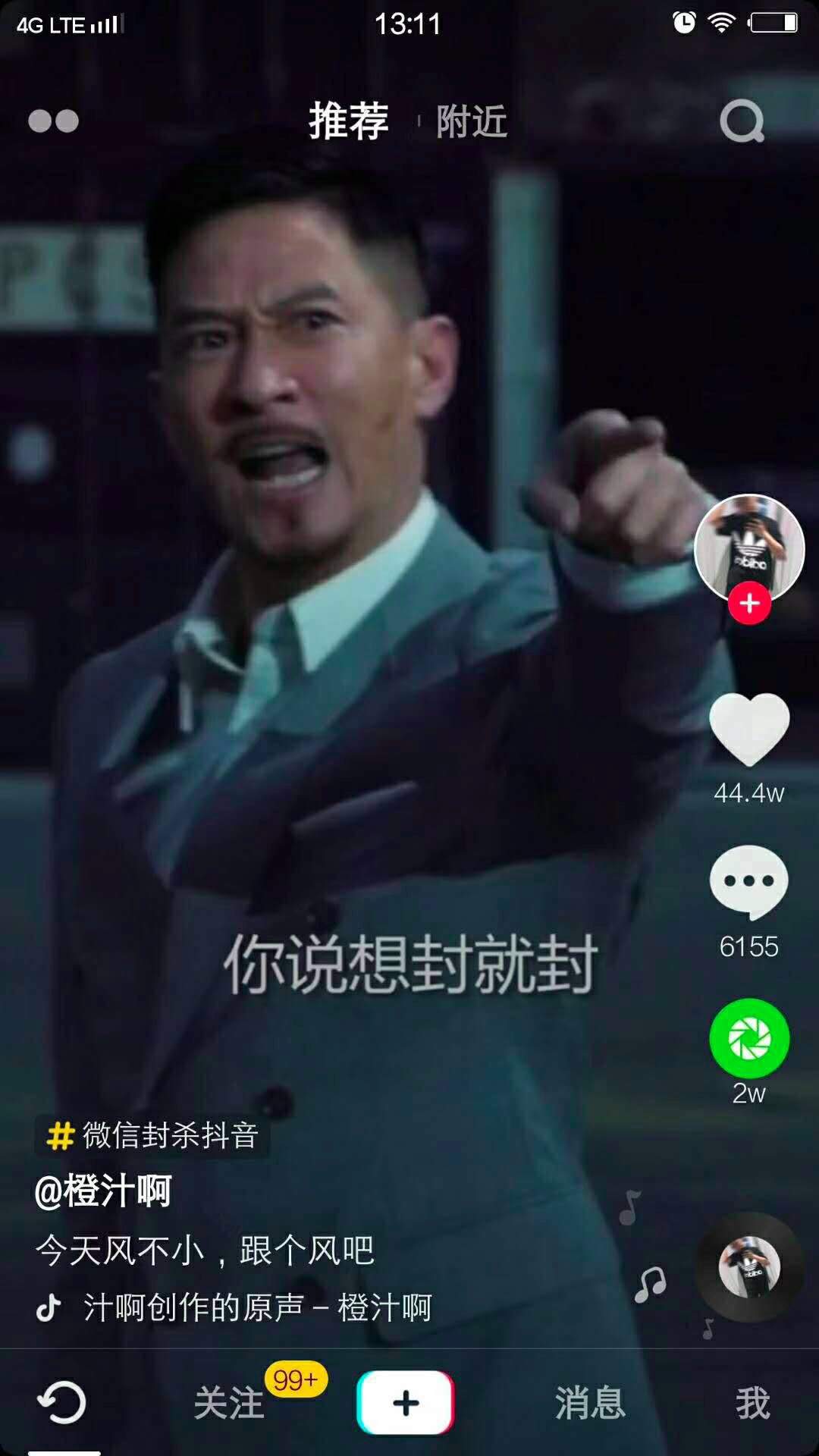The height and width of the screenshot is (1456, 819).
Task: Open the comments bubble
Action: coord(749,882)
